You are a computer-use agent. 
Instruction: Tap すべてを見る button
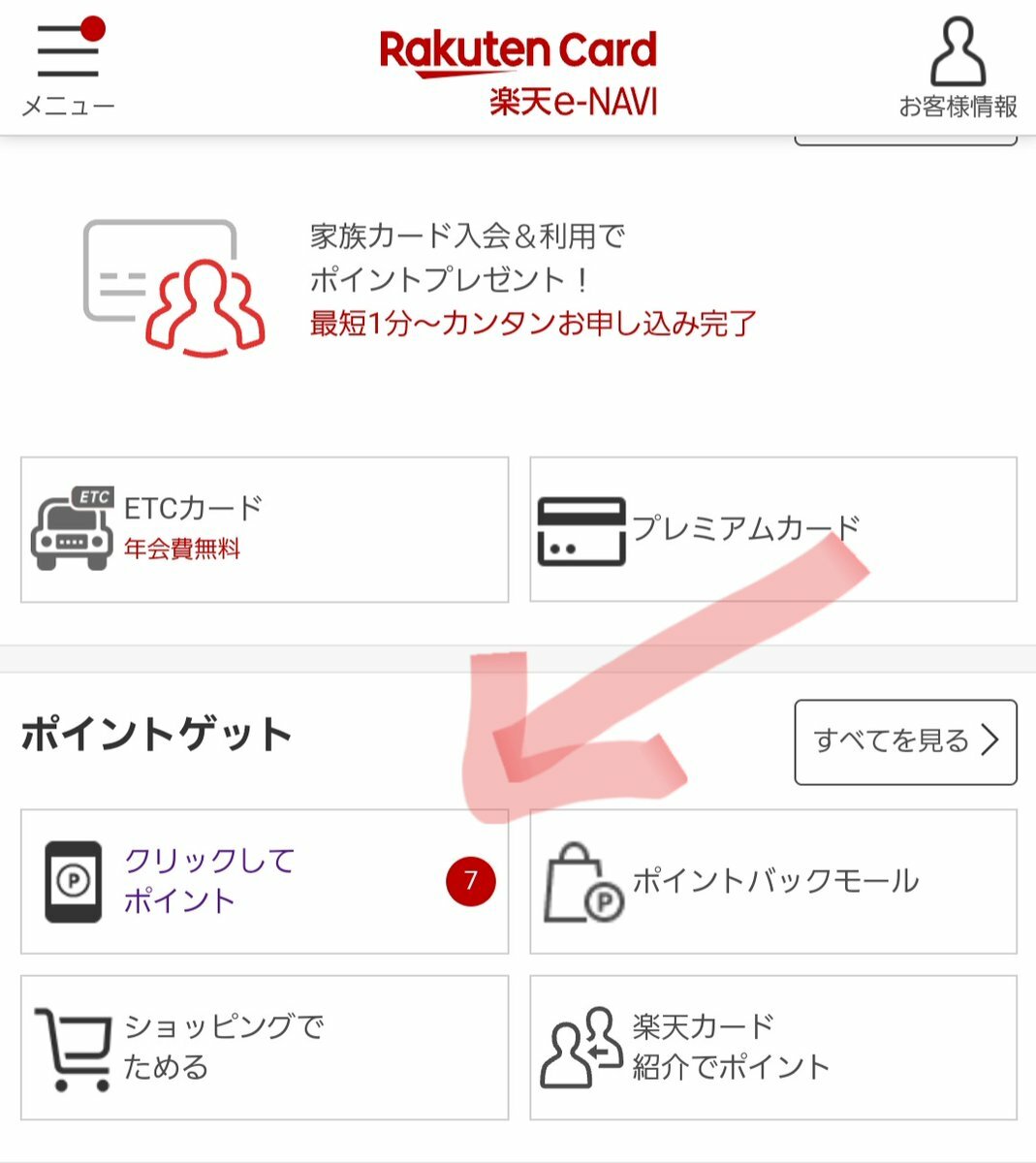click(905, 741)
